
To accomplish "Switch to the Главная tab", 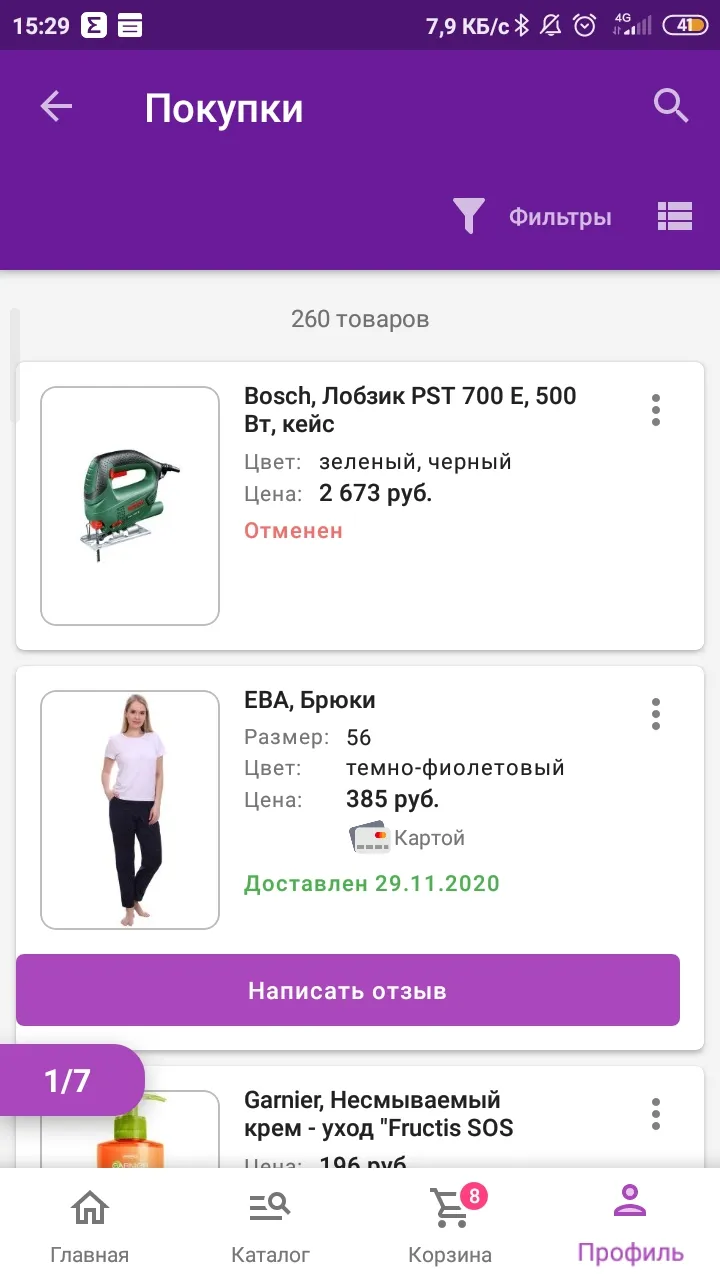I will [x=90, y=1225].
